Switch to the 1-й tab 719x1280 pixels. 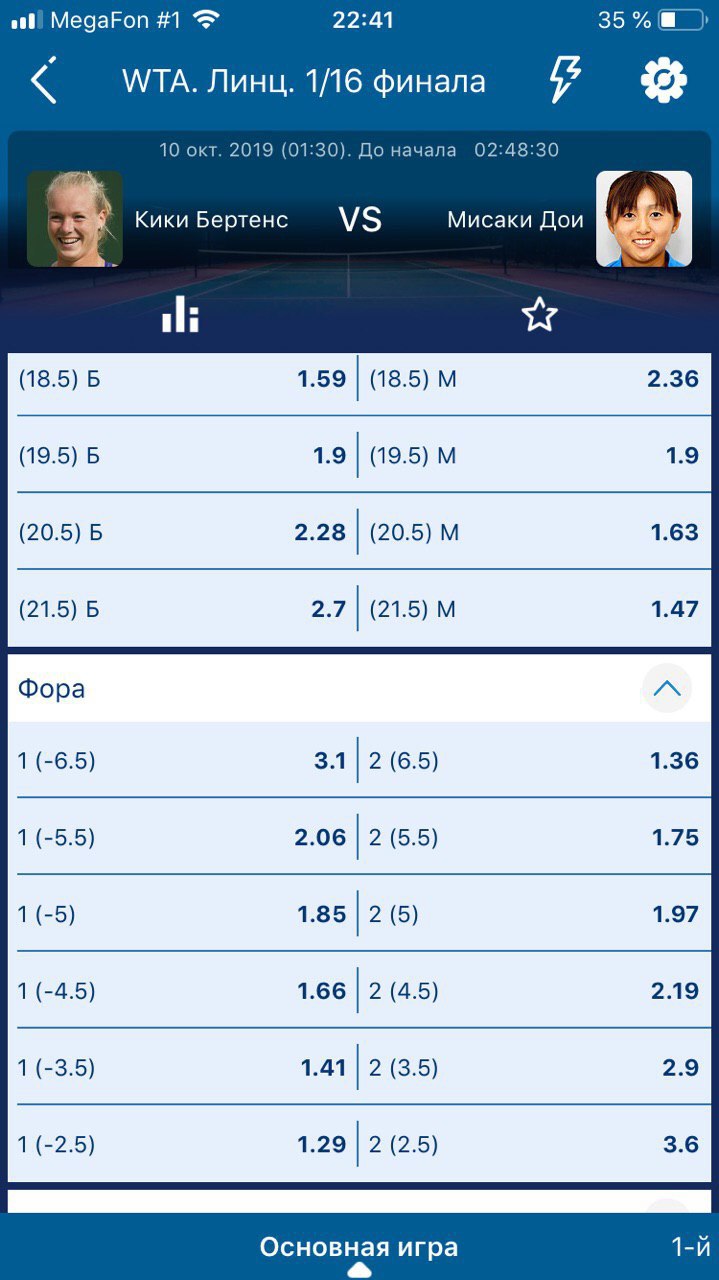[691, 1247]
